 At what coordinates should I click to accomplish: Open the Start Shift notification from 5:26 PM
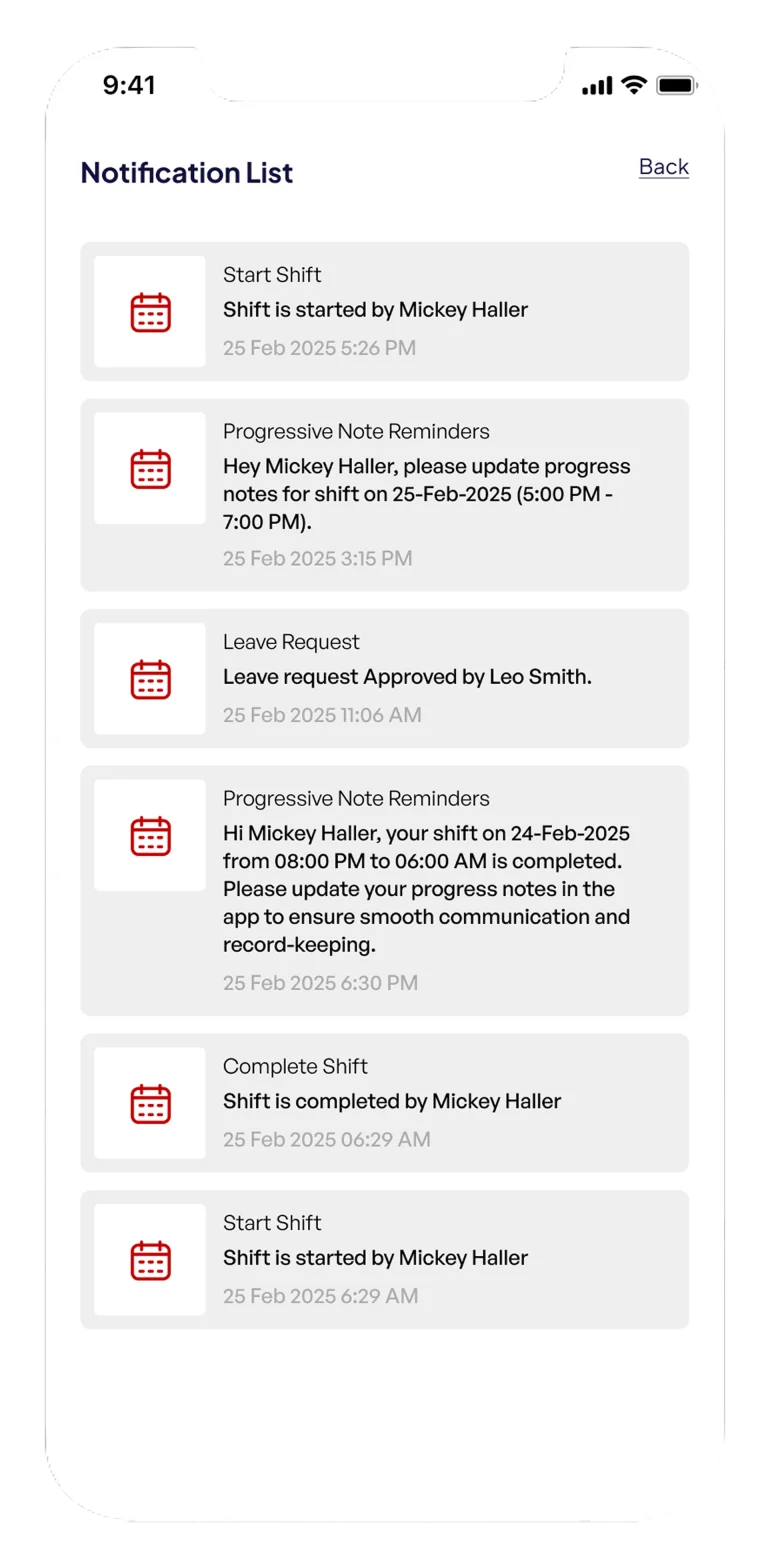click(384, 311)
